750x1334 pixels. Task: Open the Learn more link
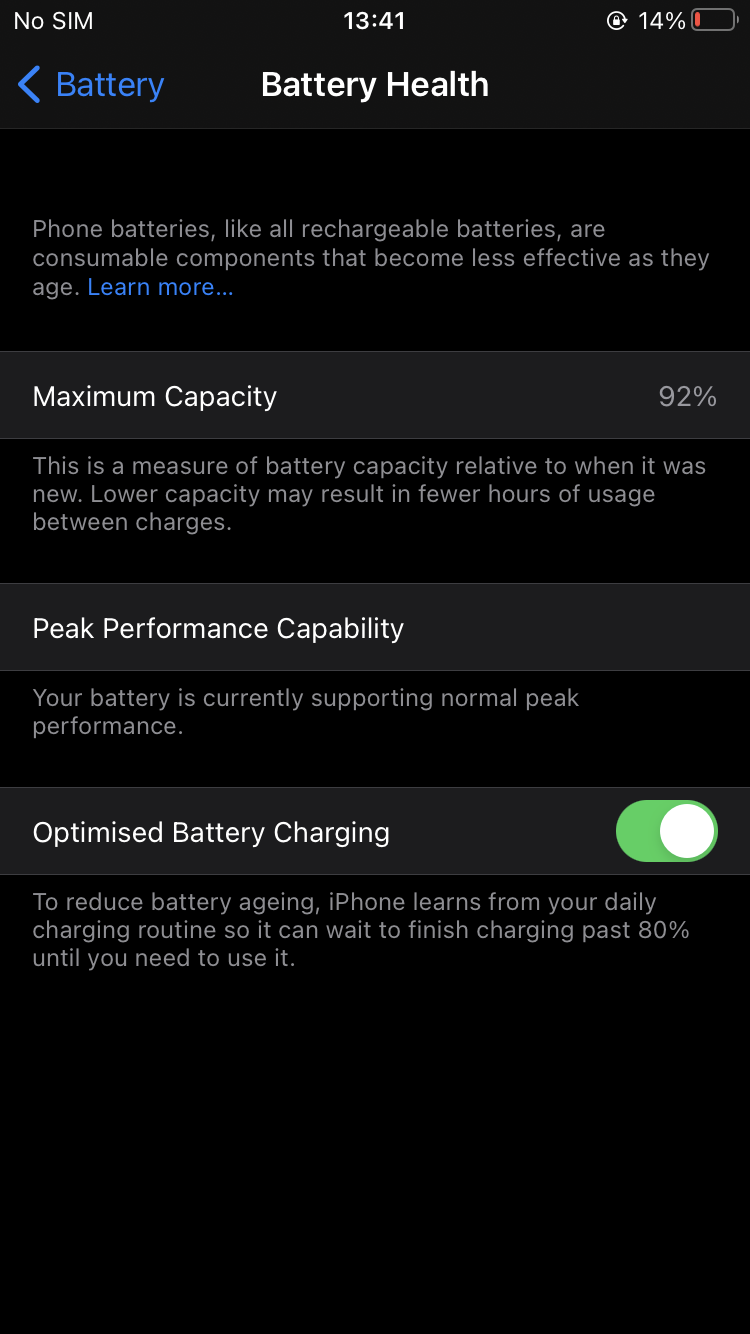[x=160, y=287]
